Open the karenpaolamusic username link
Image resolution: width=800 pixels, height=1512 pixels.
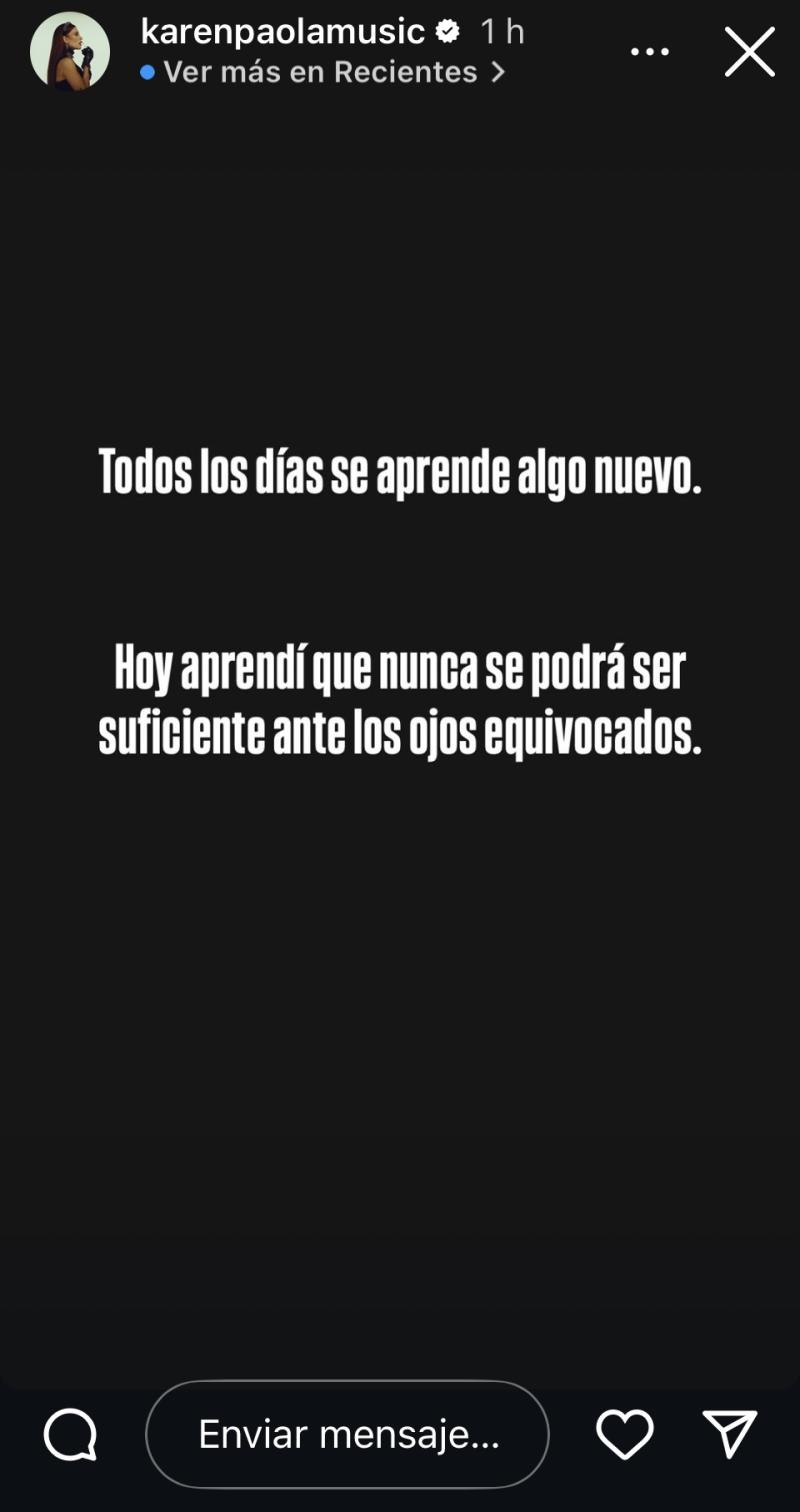coord(283,32)
